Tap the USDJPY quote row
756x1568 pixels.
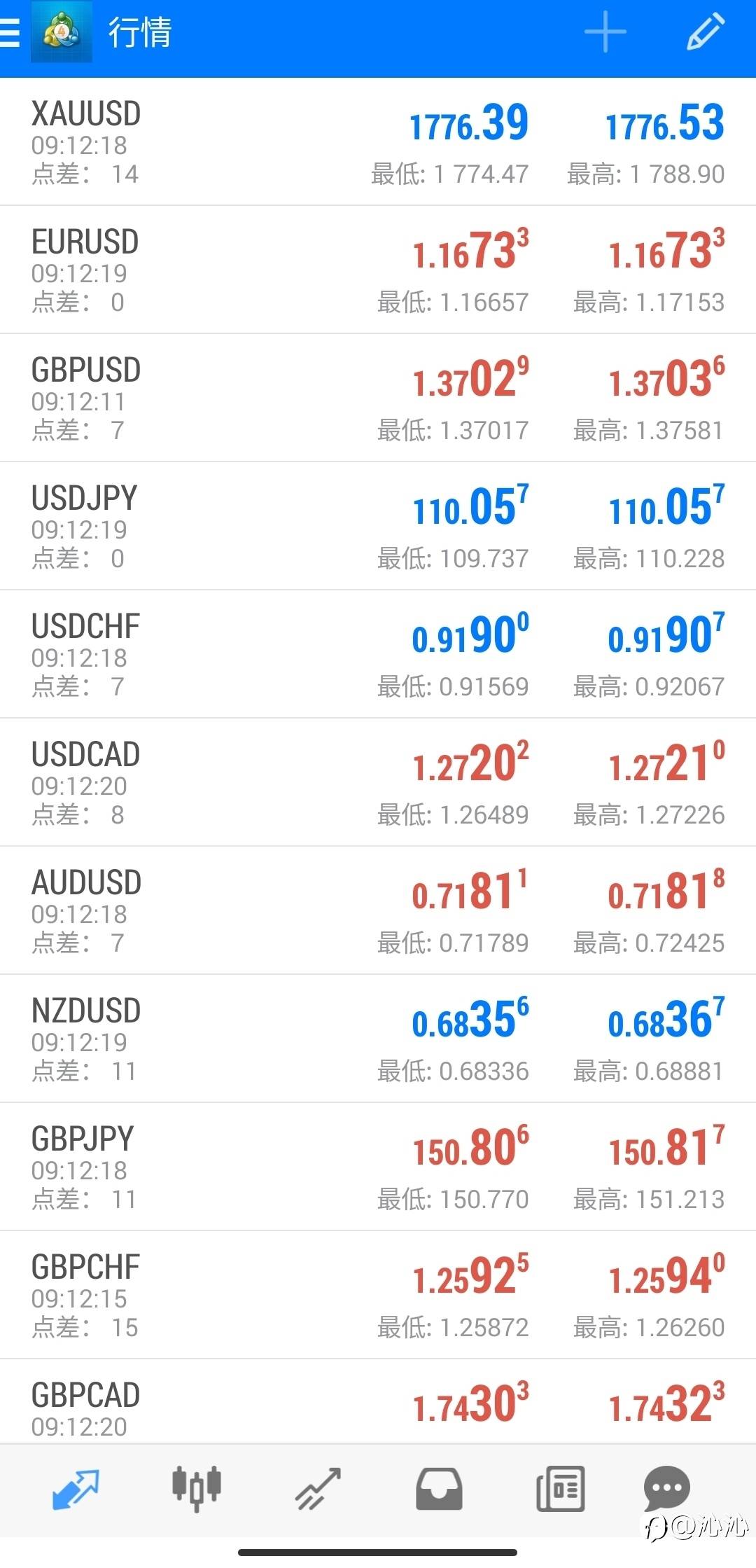coord(378,526)
